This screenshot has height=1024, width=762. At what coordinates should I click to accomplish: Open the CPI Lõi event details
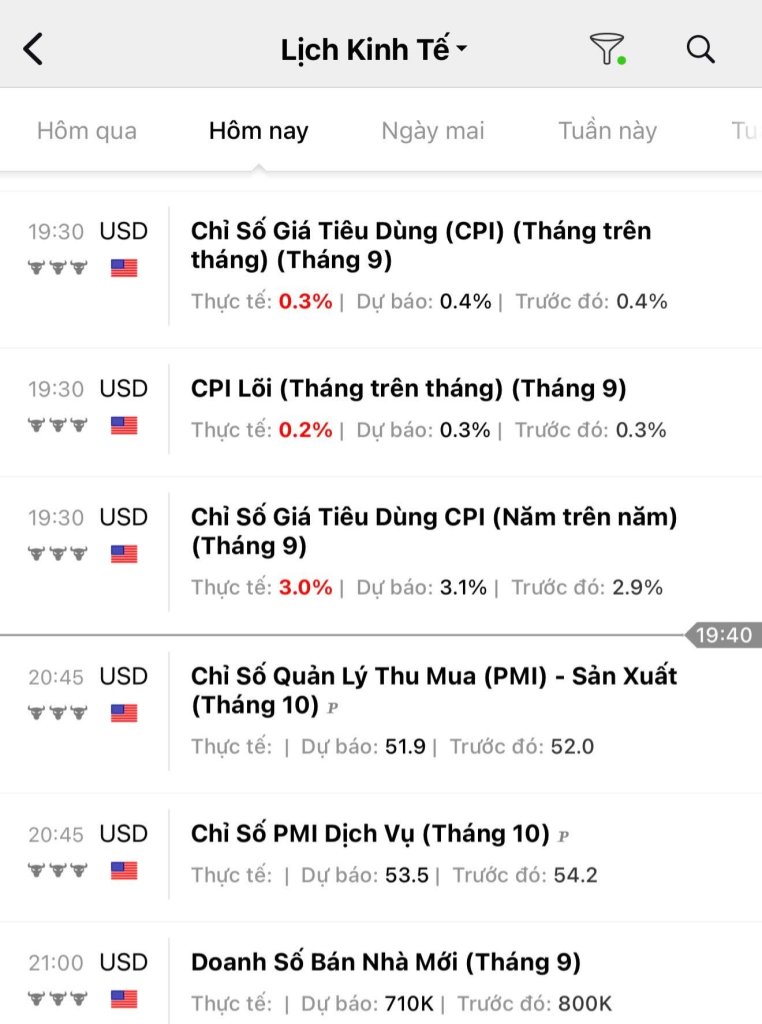[408, 389]
